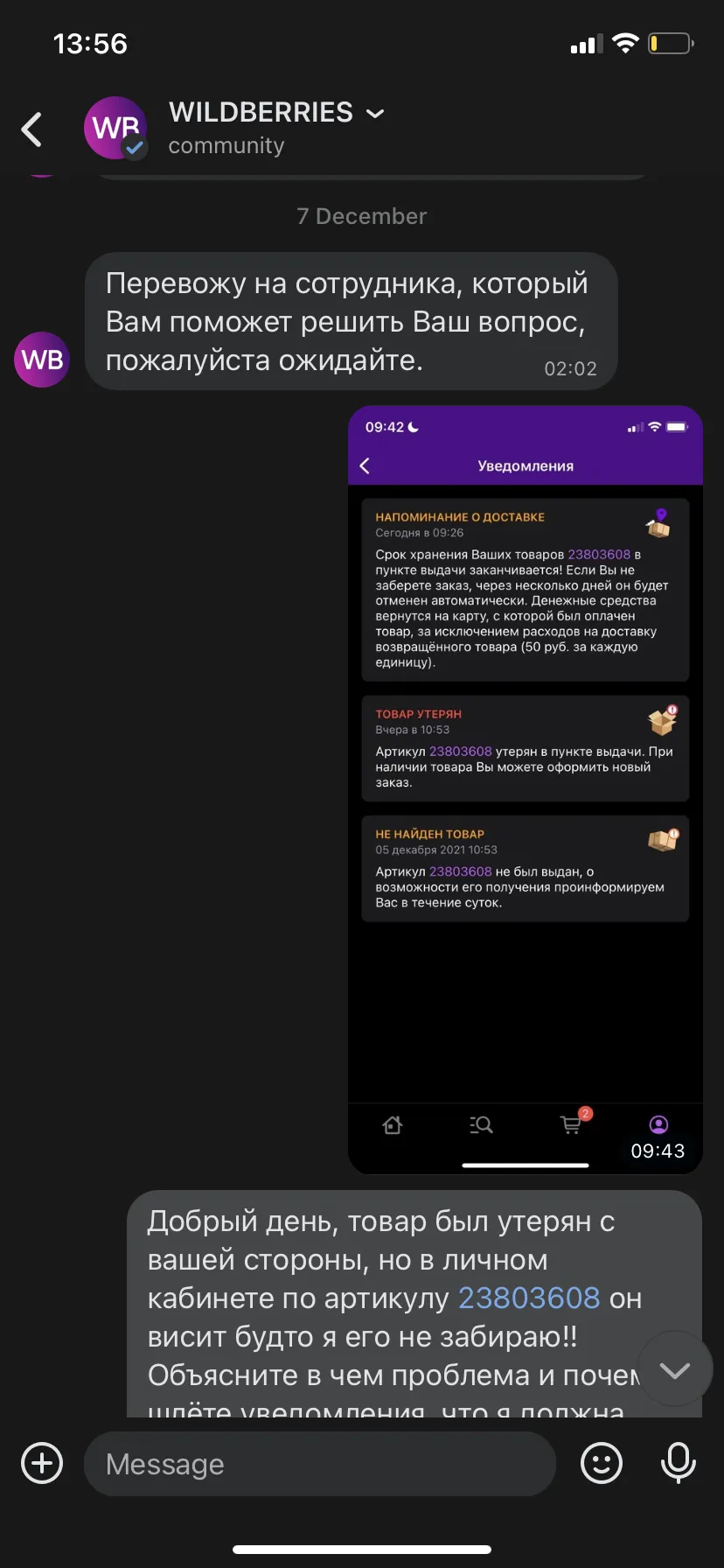Focus the Message input field
Screen dimensions: 724x1568
pyautogui.click(x=320, y=1463)
